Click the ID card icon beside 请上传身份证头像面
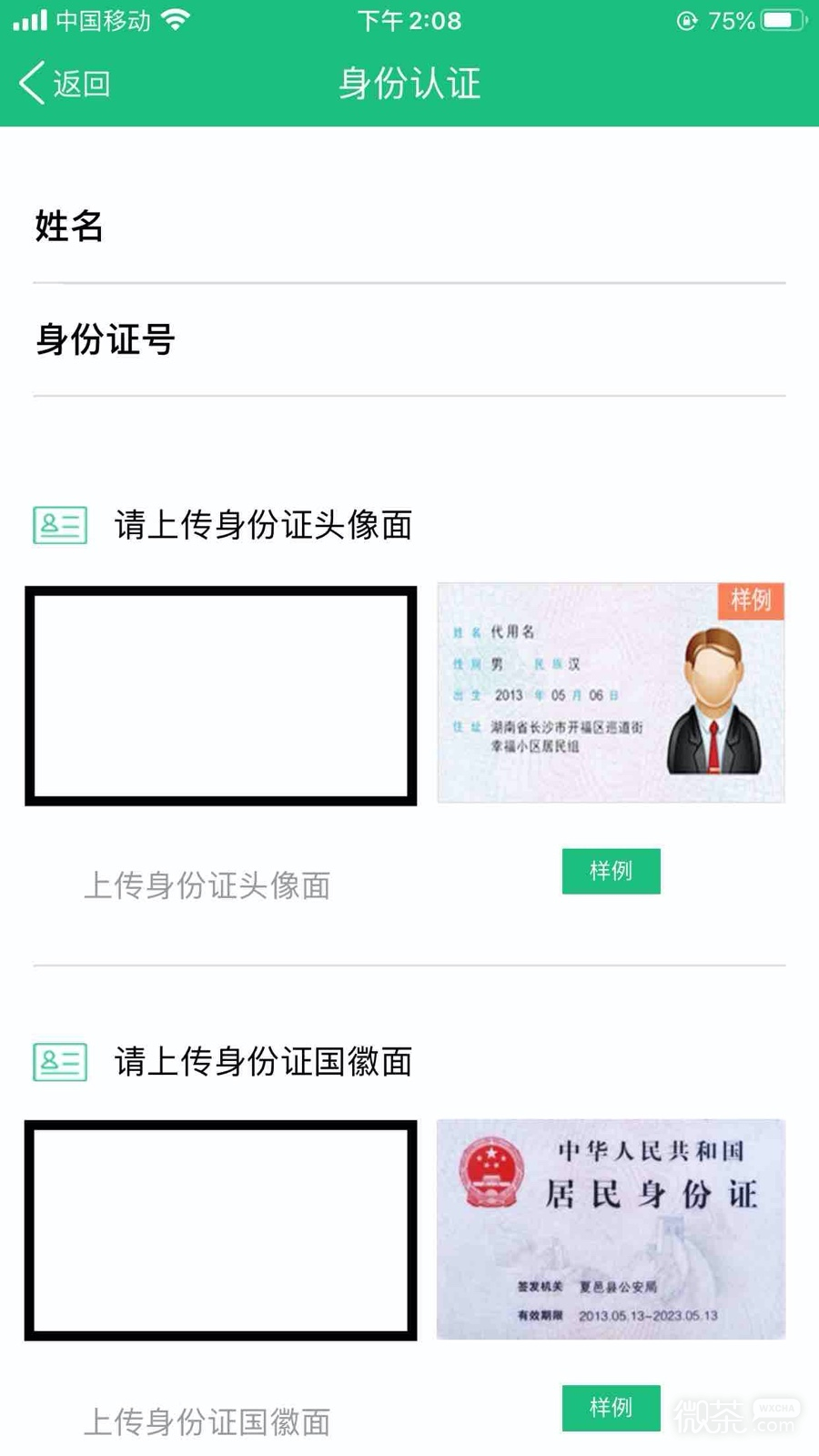Screen dimensions: 819x1456 58,526
